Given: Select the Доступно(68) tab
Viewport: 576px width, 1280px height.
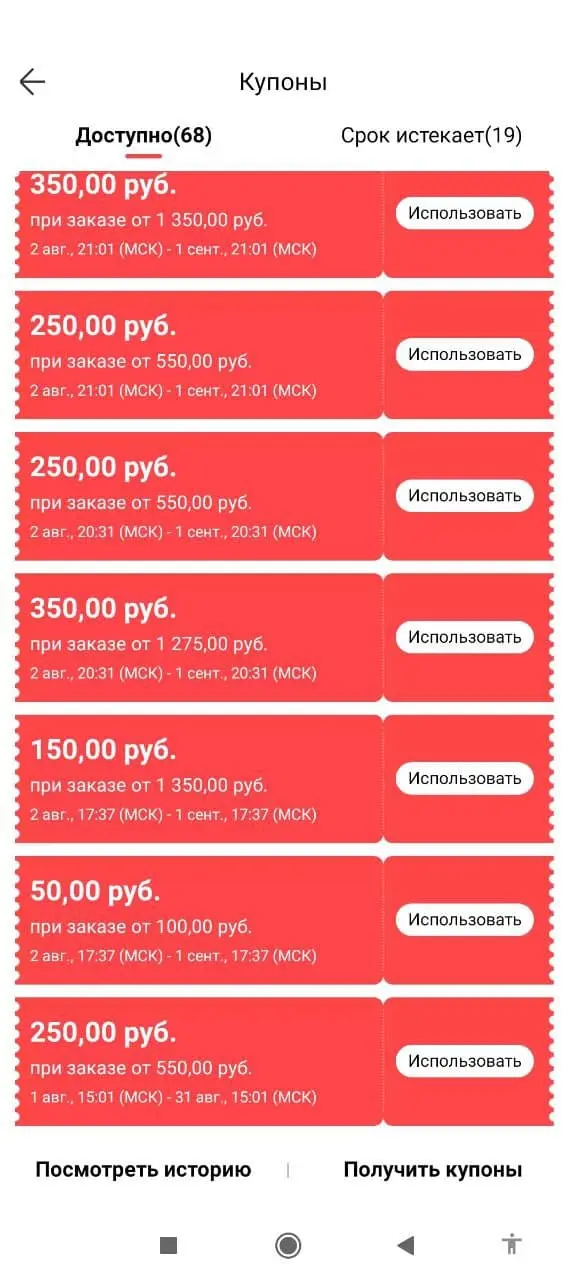Looking at the screenshot, I should [x=144, y=136].
